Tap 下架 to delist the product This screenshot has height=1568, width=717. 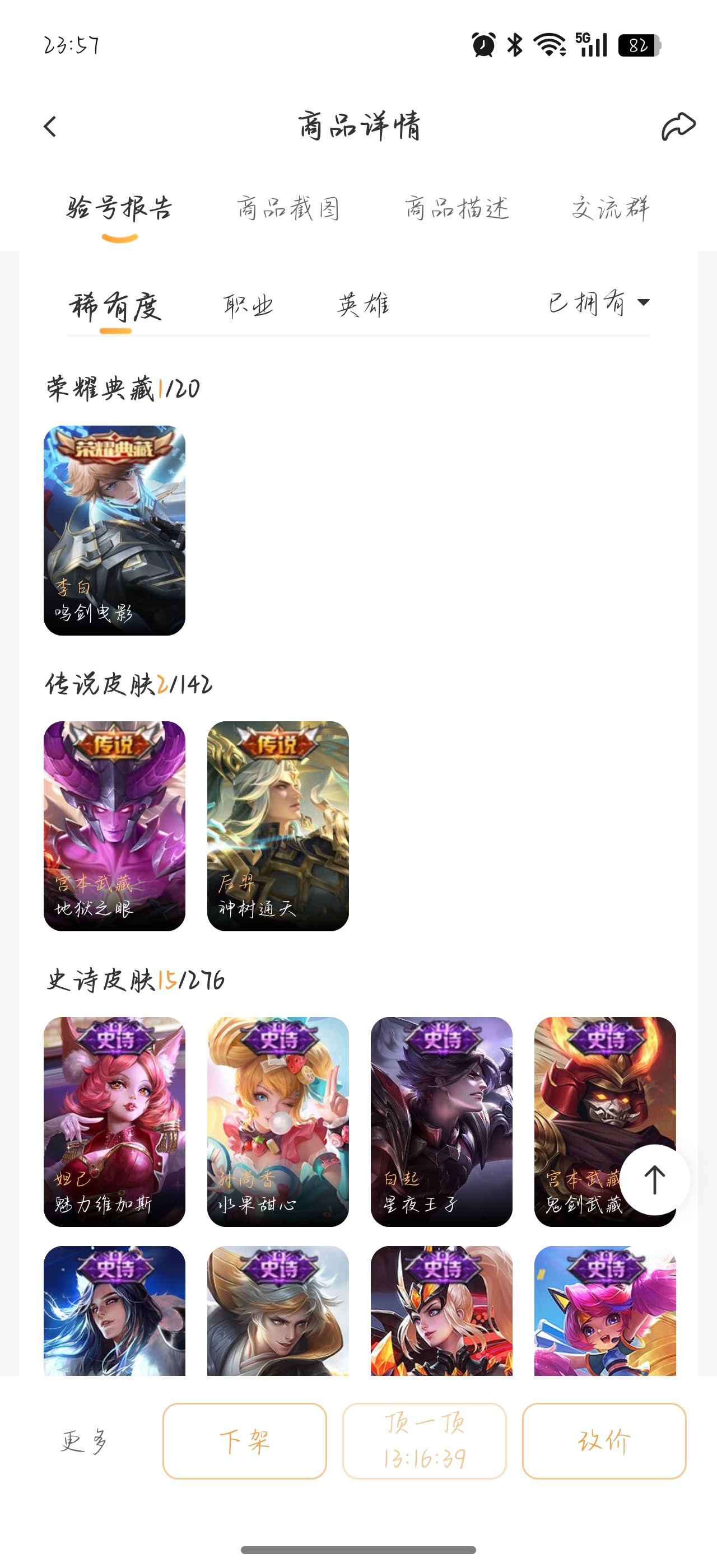pos(245,1441)
